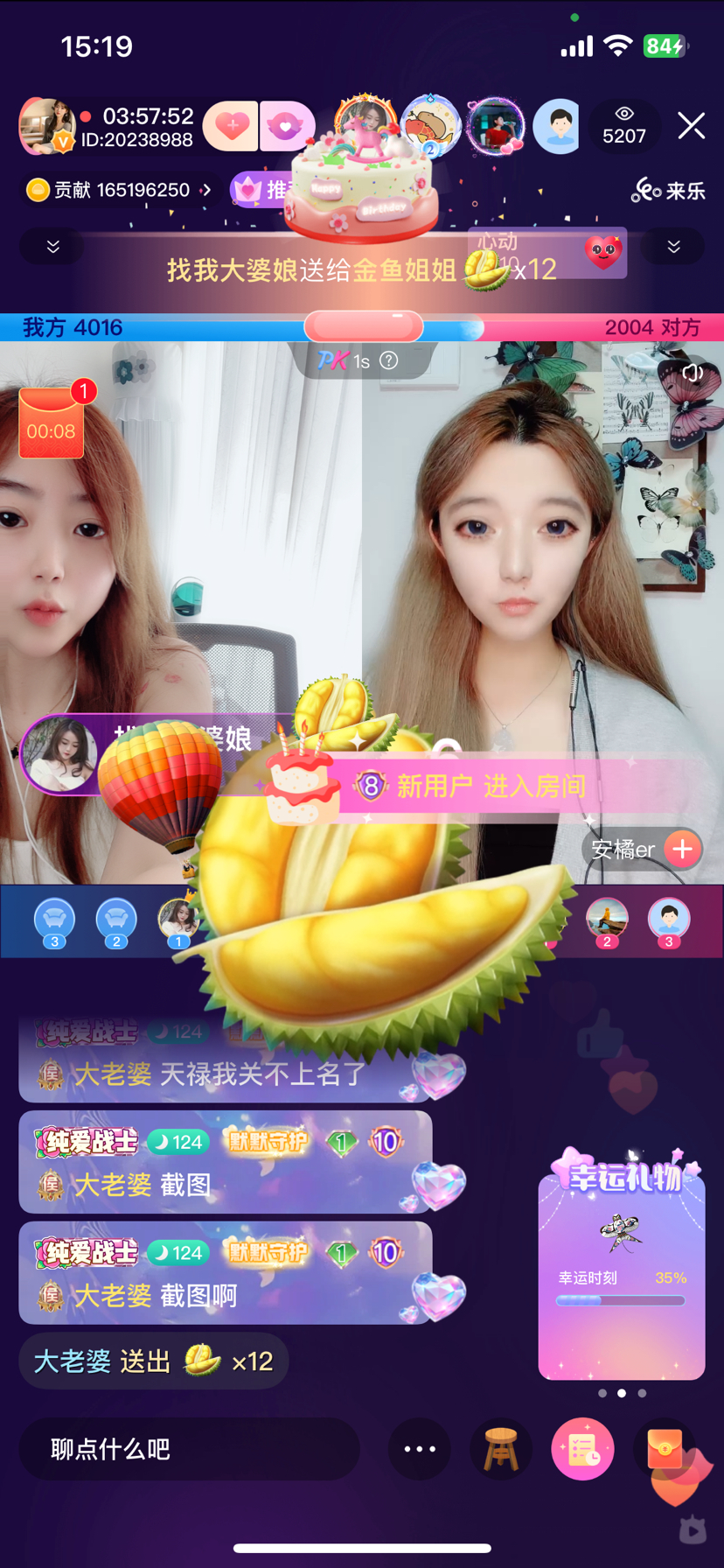The width and height of the screenshot is (724, 1568).
Task: Collapse the left banner chevron
Action: 52,247
